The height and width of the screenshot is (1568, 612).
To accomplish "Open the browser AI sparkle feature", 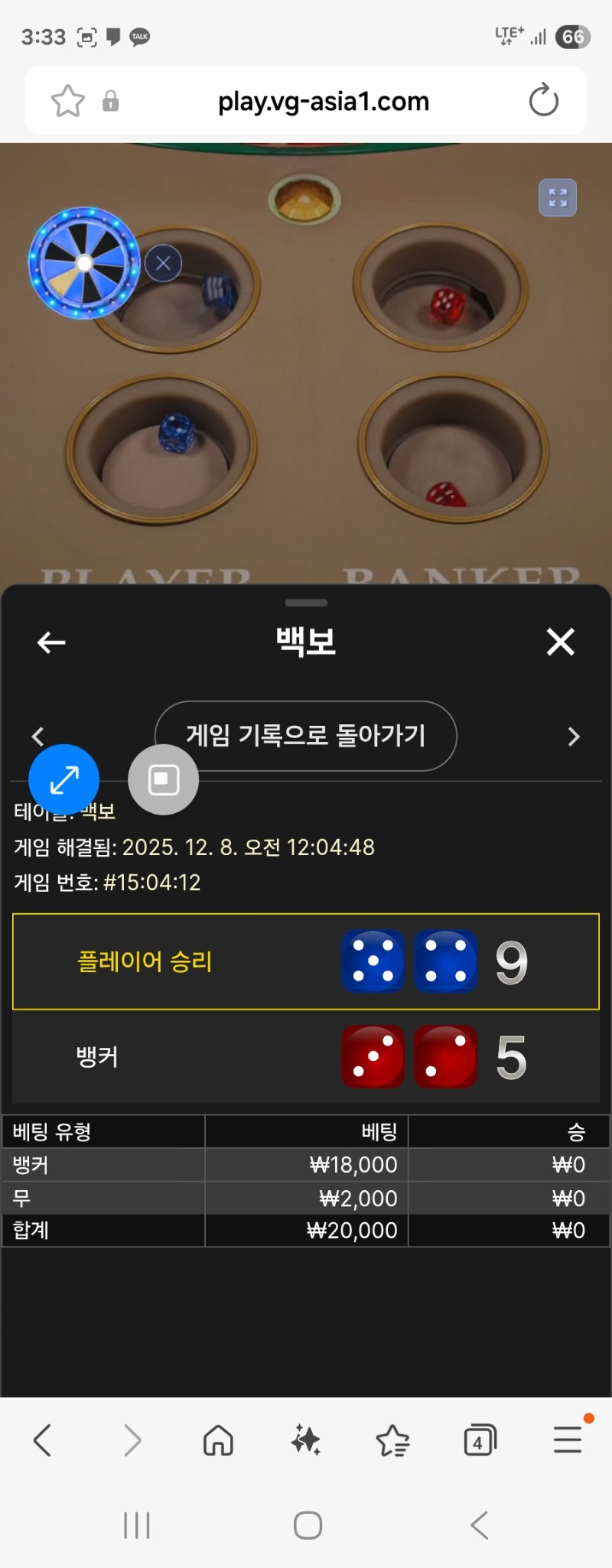I will click(x=306, y=1440).
